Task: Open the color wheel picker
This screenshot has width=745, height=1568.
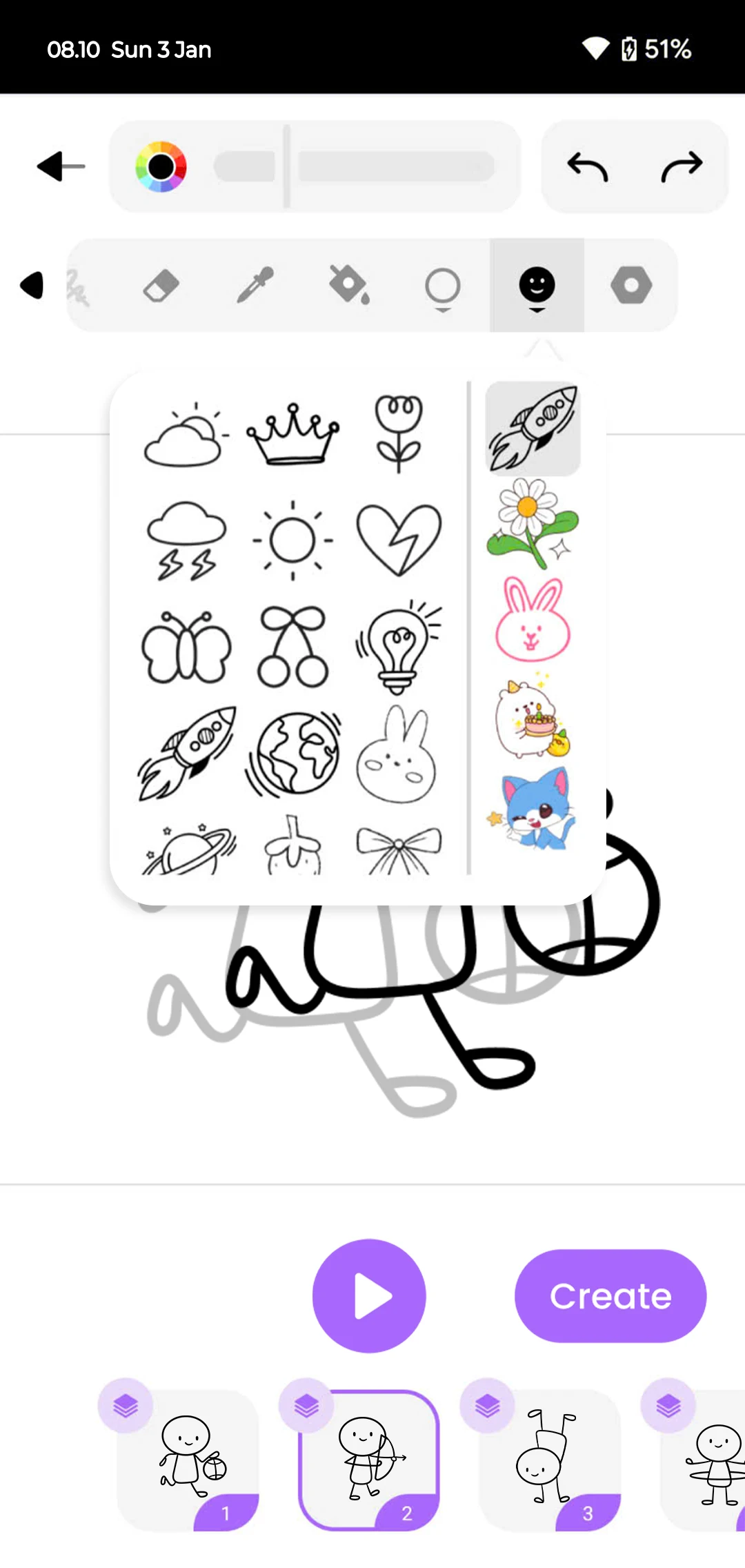Action: click(x=161, y=166)
